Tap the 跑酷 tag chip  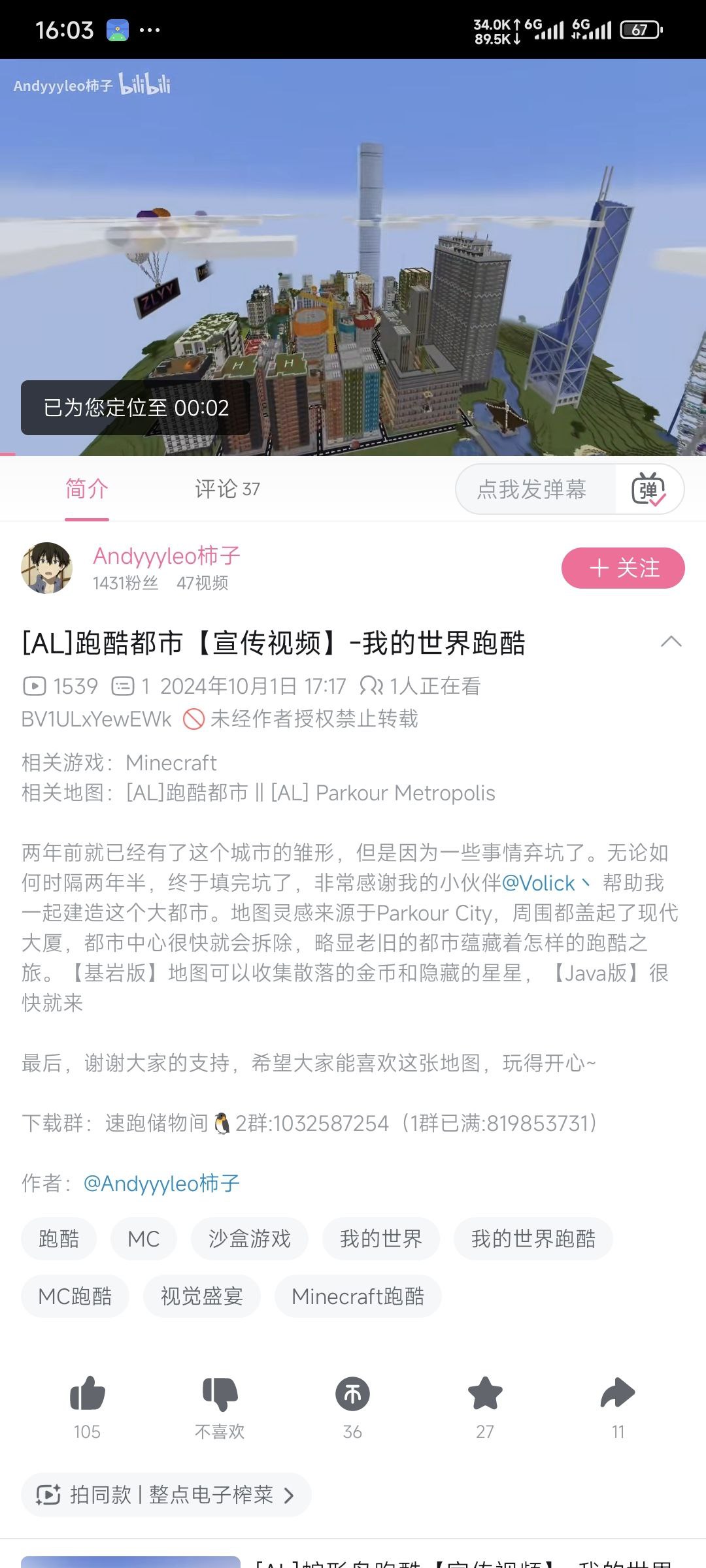pos(59,1239)
